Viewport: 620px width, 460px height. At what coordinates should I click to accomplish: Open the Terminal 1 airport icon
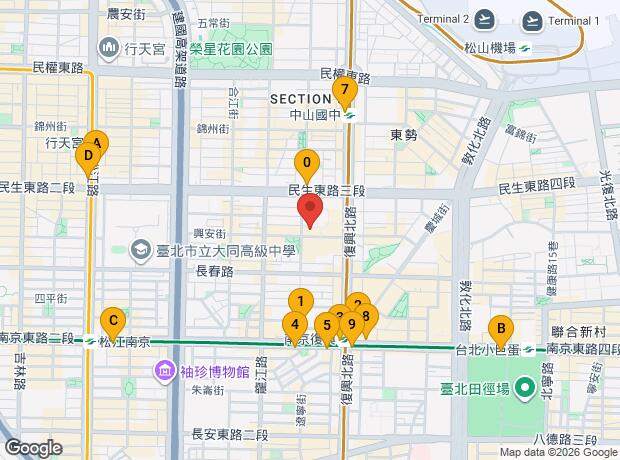coord(532,21)
